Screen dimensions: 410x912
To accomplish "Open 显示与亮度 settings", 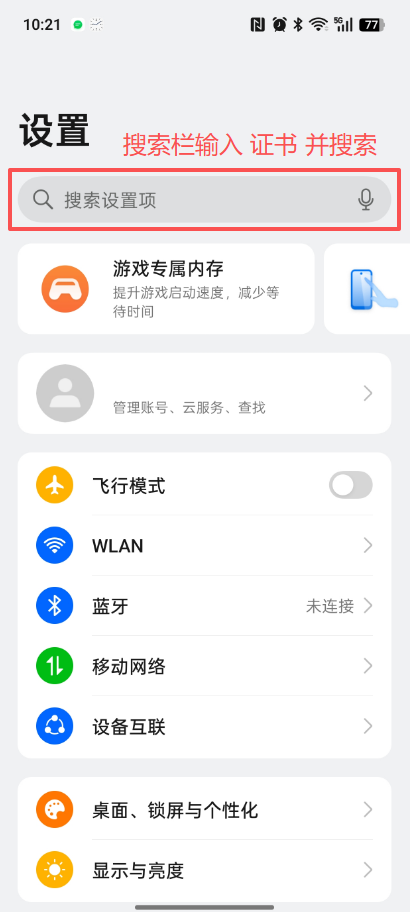I will [204, 870].
